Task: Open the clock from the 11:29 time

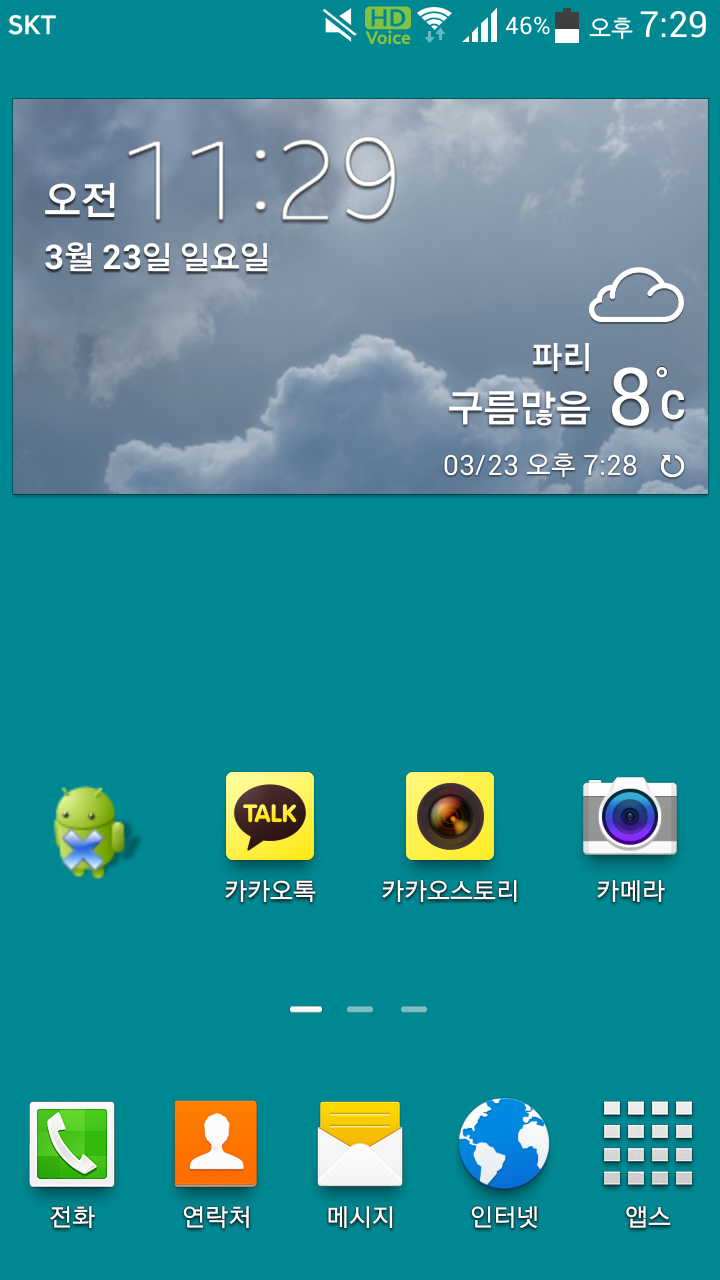Action: (x=260, y=181)
